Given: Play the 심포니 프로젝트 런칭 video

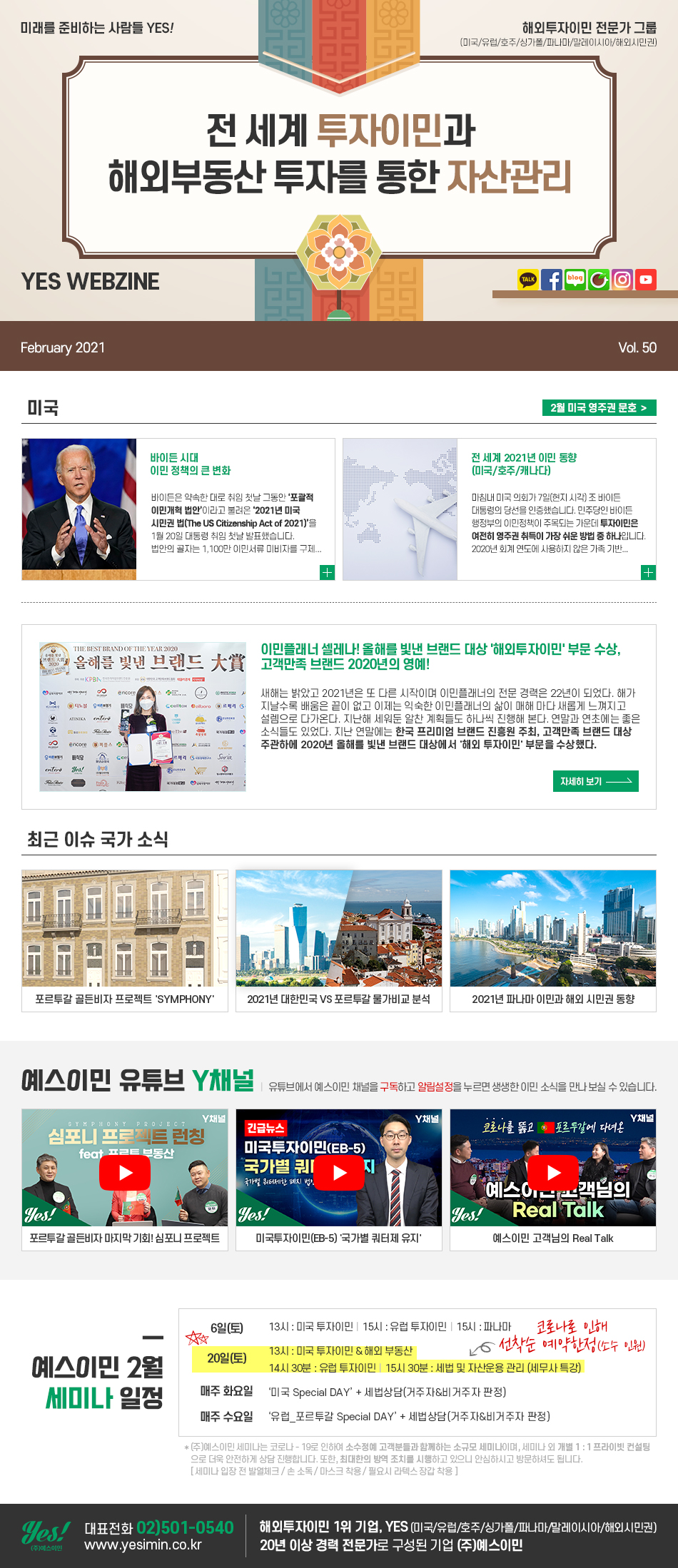Looking at the screenshot, I should click(x=125, y=1173).
